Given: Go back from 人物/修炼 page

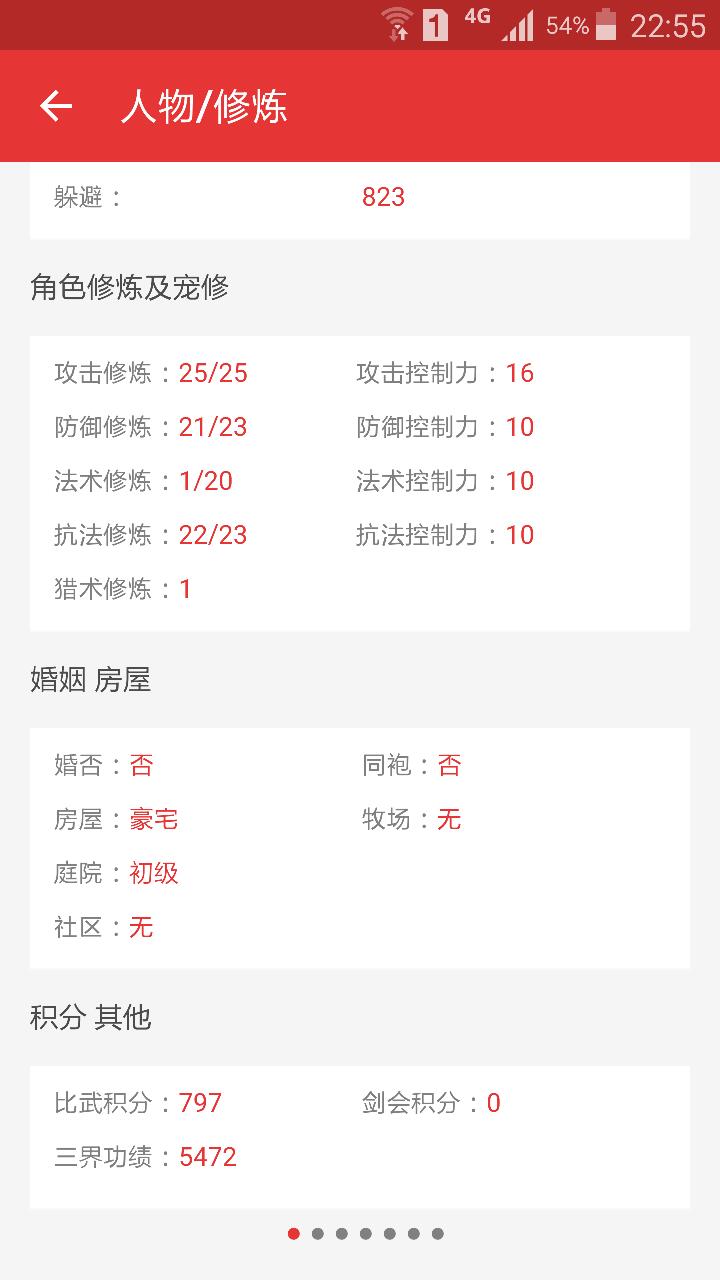Looking at the screenshot, I should point(56,106).
